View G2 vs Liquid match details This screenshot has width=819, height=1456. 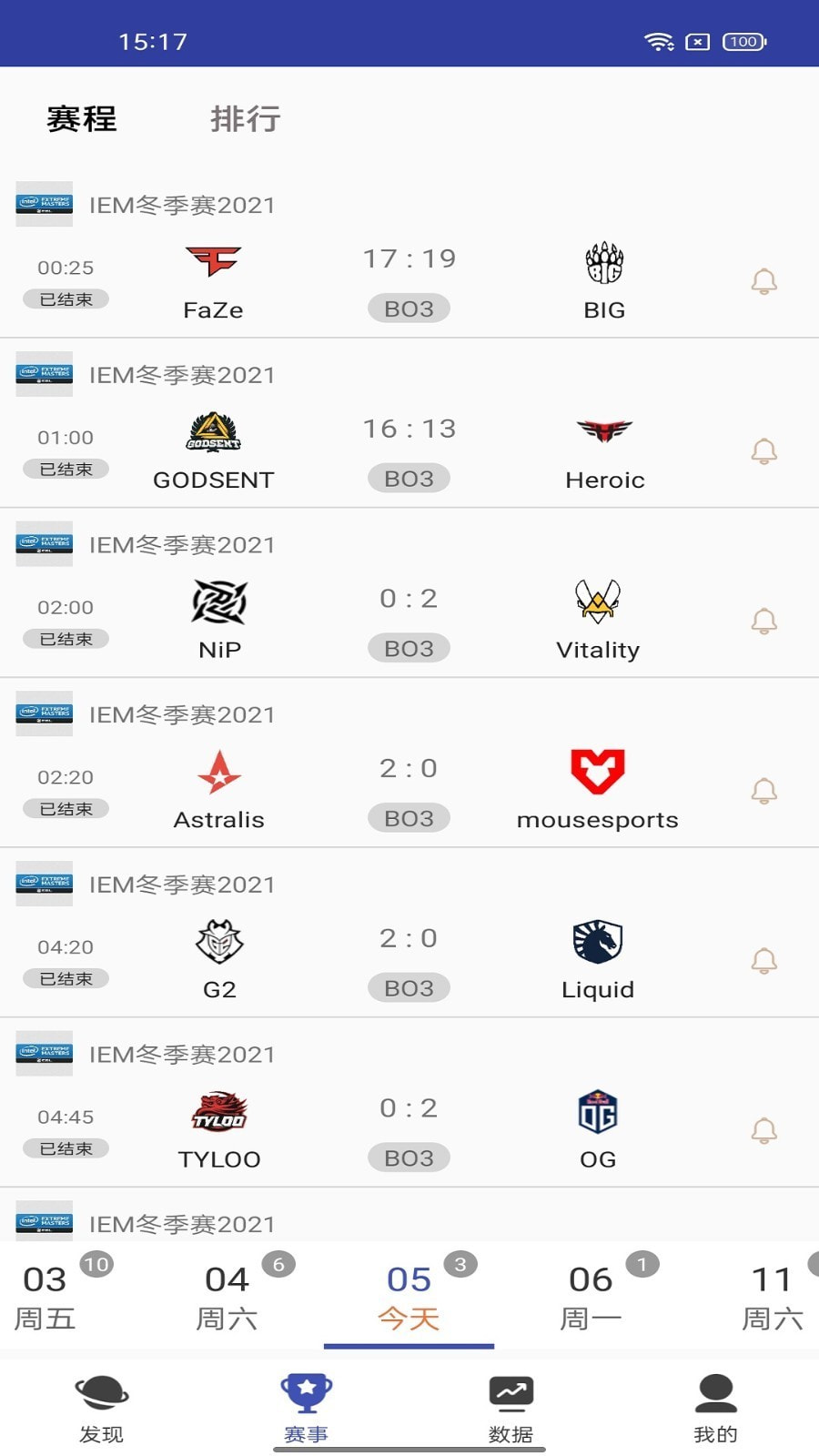(x=409, y=961)
